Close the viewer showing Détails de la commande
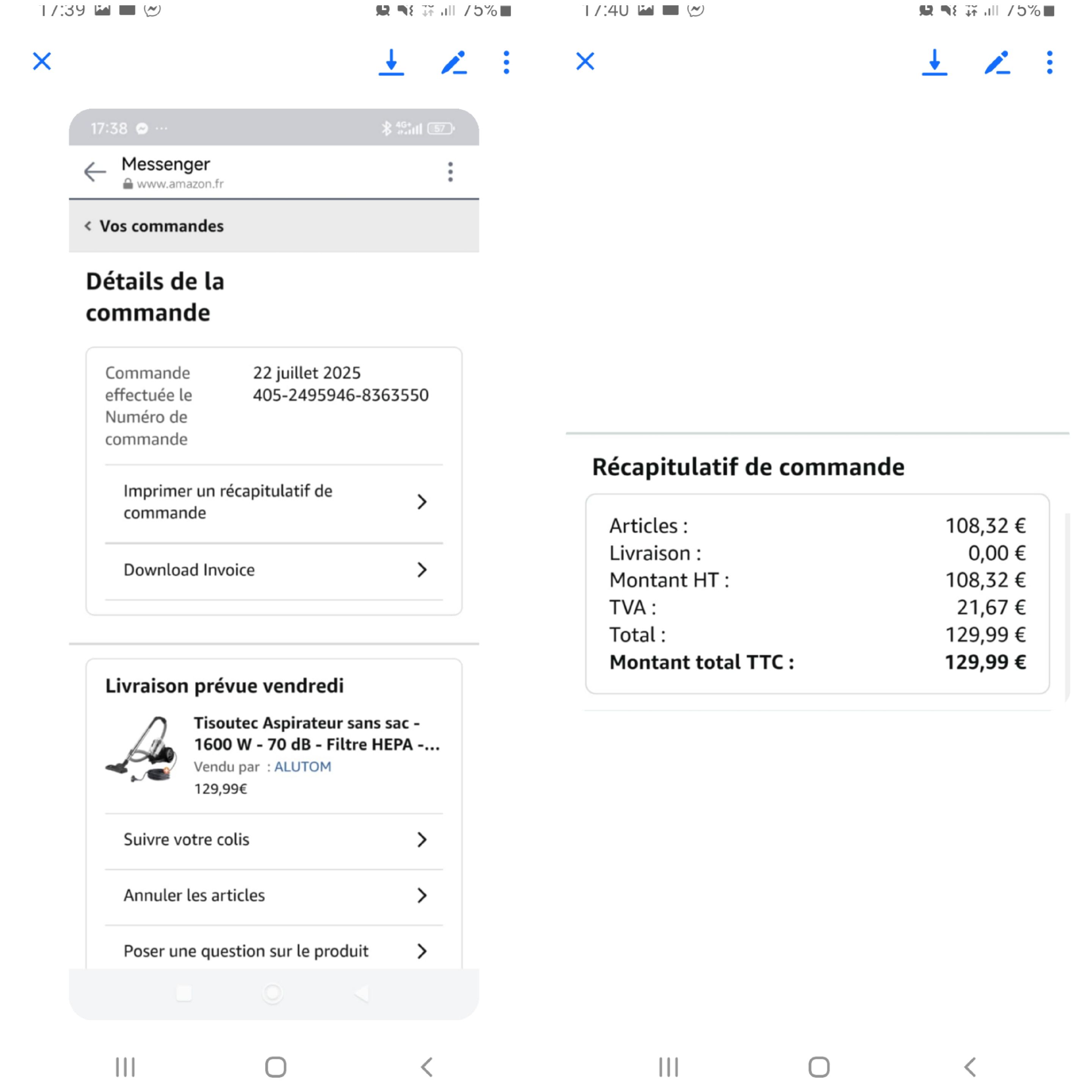The width and height of the screenshot is (1092, 1092). pyautogui.click(x=42, y=61)
